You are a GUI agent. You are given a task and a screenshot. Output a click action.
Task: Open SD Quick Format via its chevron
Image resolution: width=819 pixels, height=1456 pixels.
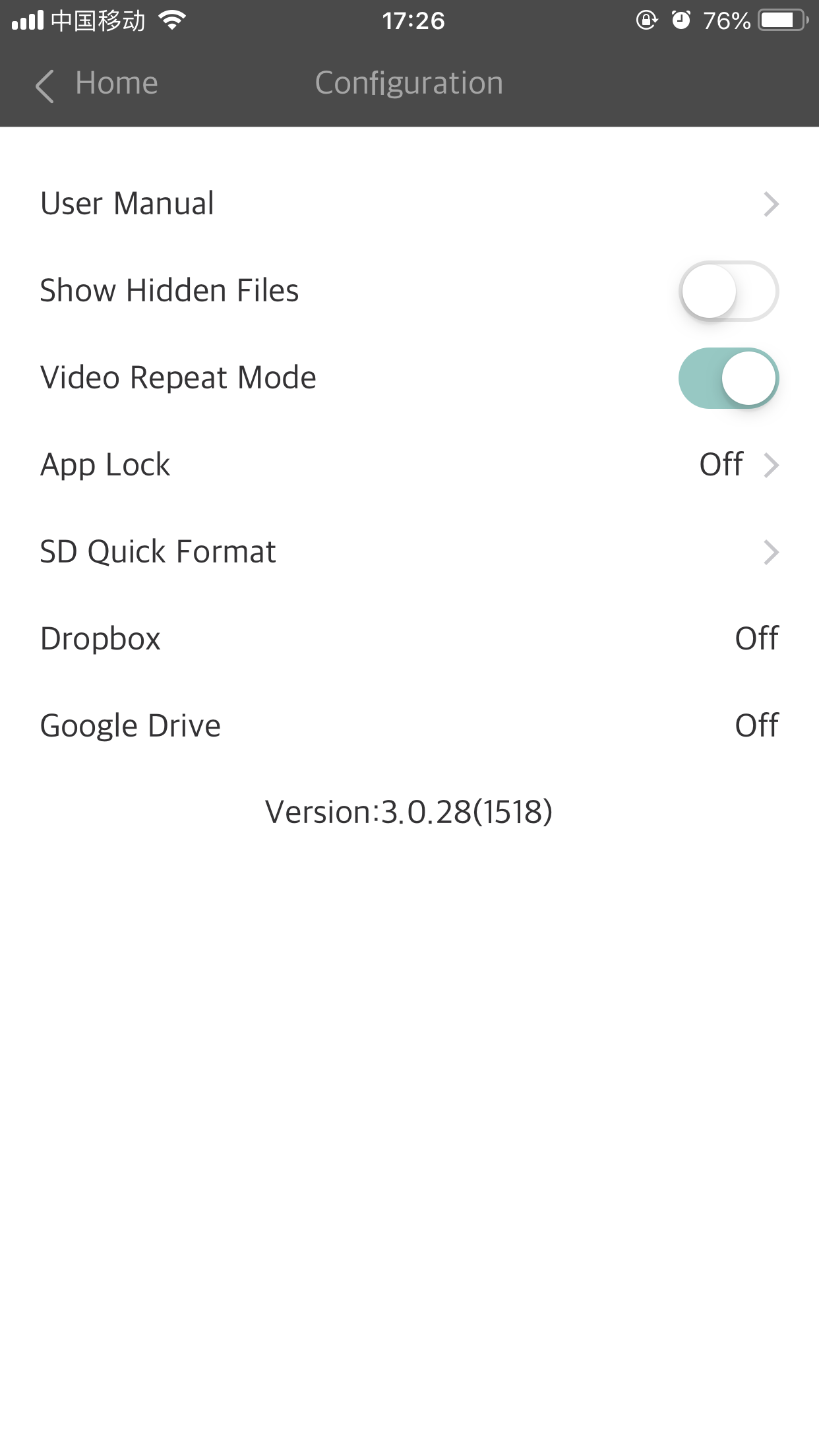coord(772,551)
